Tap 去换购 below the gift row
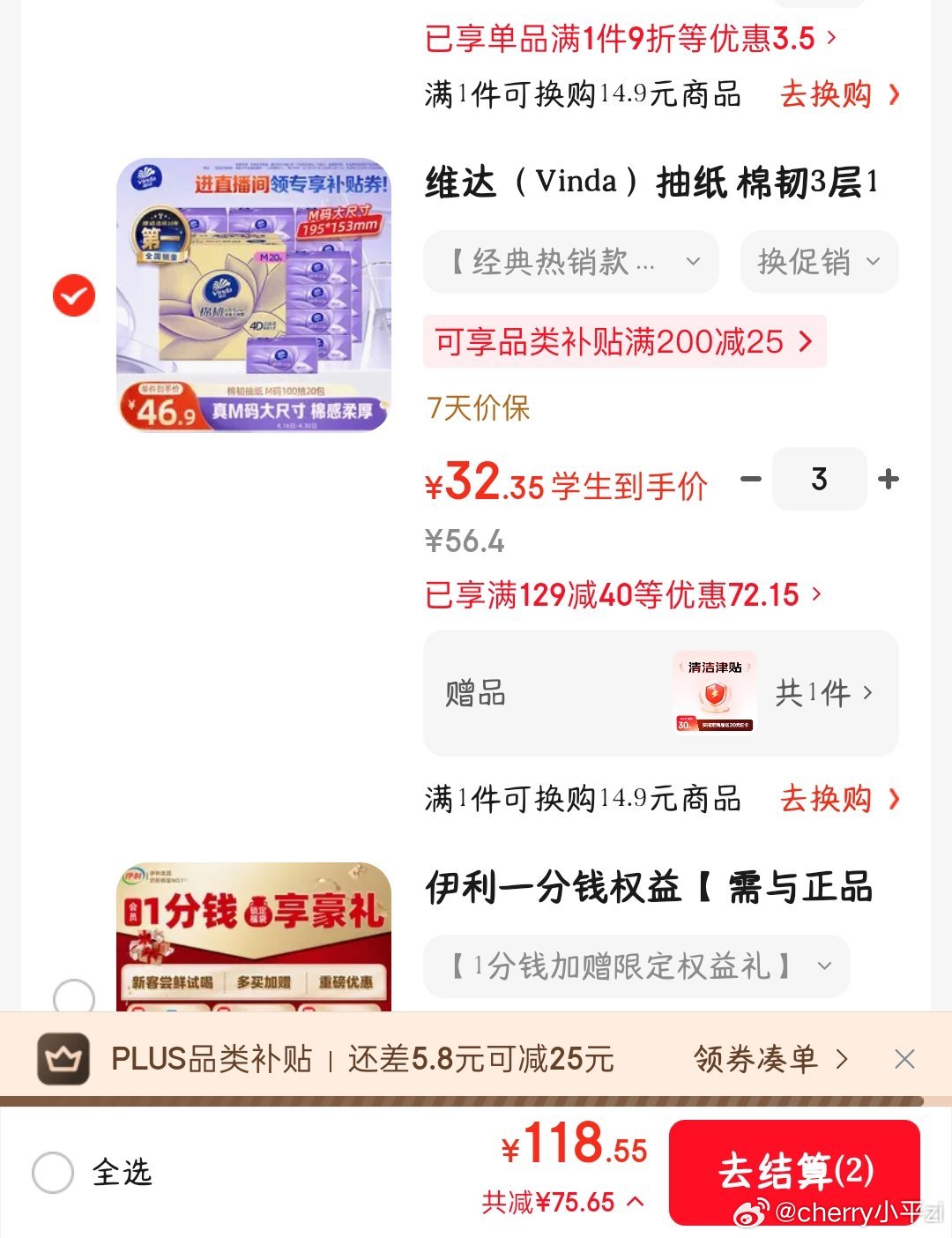 (839, 799)
